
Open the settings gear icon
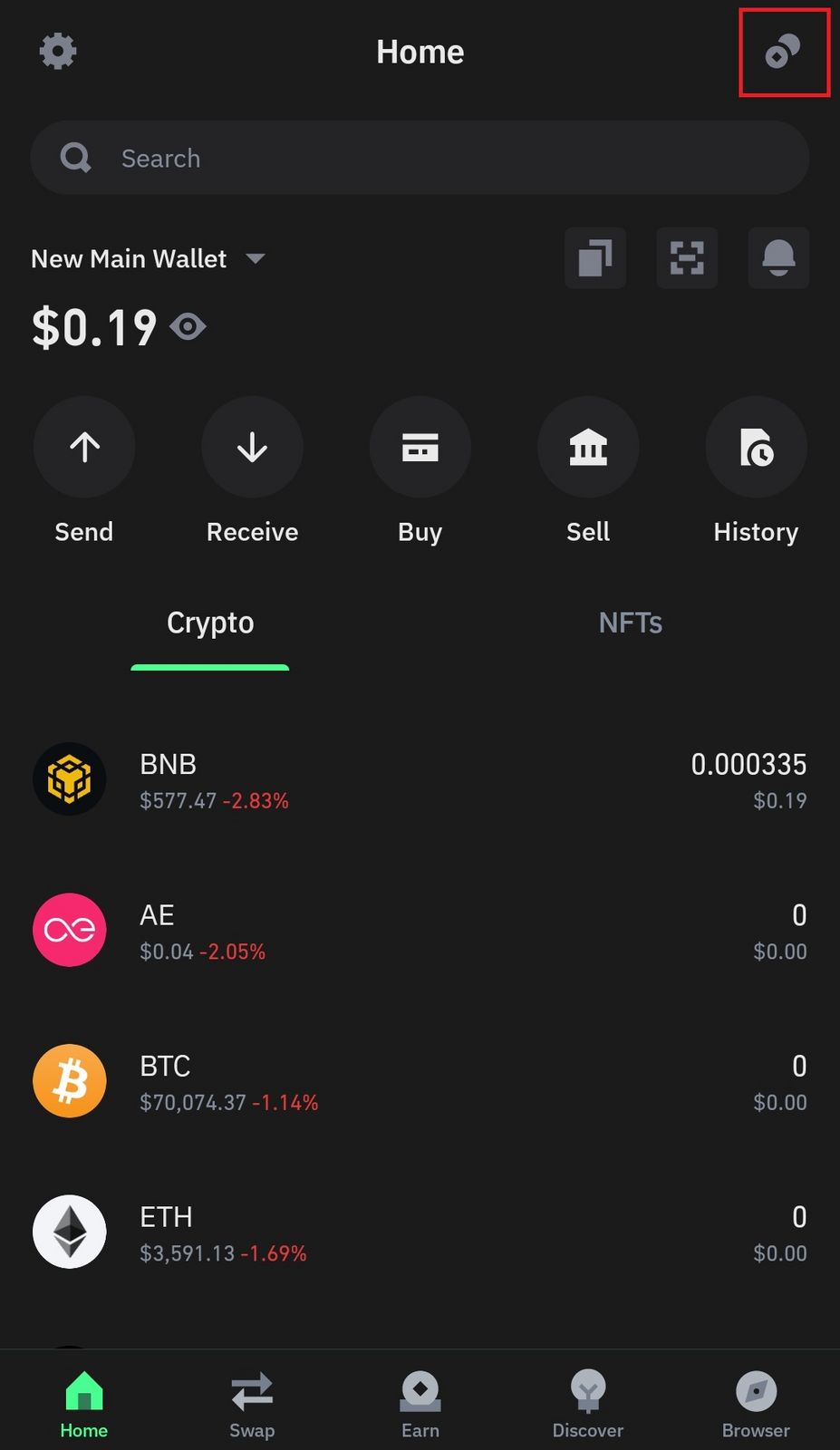pyautogui.click(x=58, y=52)
